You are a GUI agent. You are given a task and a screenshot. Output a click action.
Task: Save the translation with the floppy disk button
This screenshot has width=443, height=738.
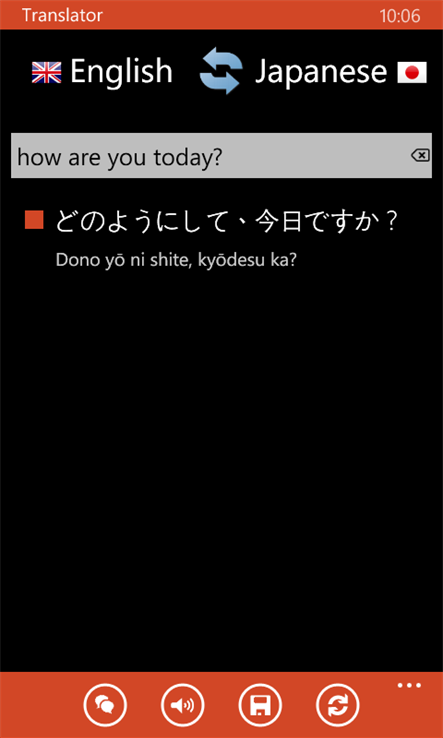[260, 705]
